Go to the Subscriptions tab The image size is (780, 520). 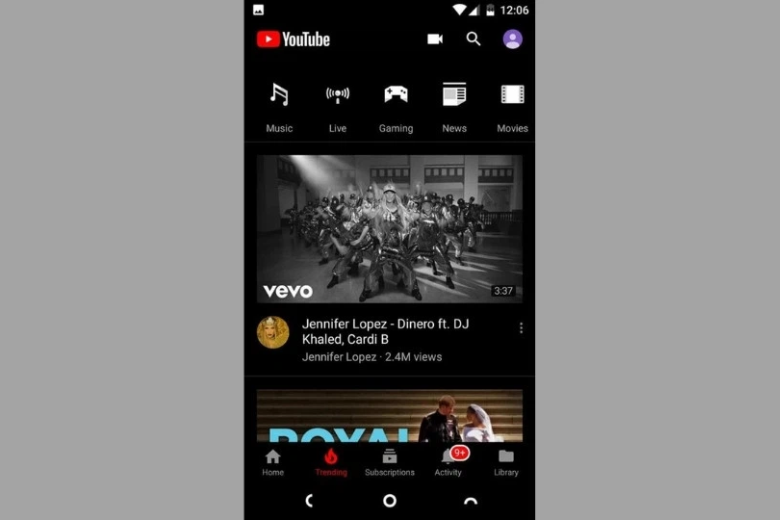pos(389,462)
